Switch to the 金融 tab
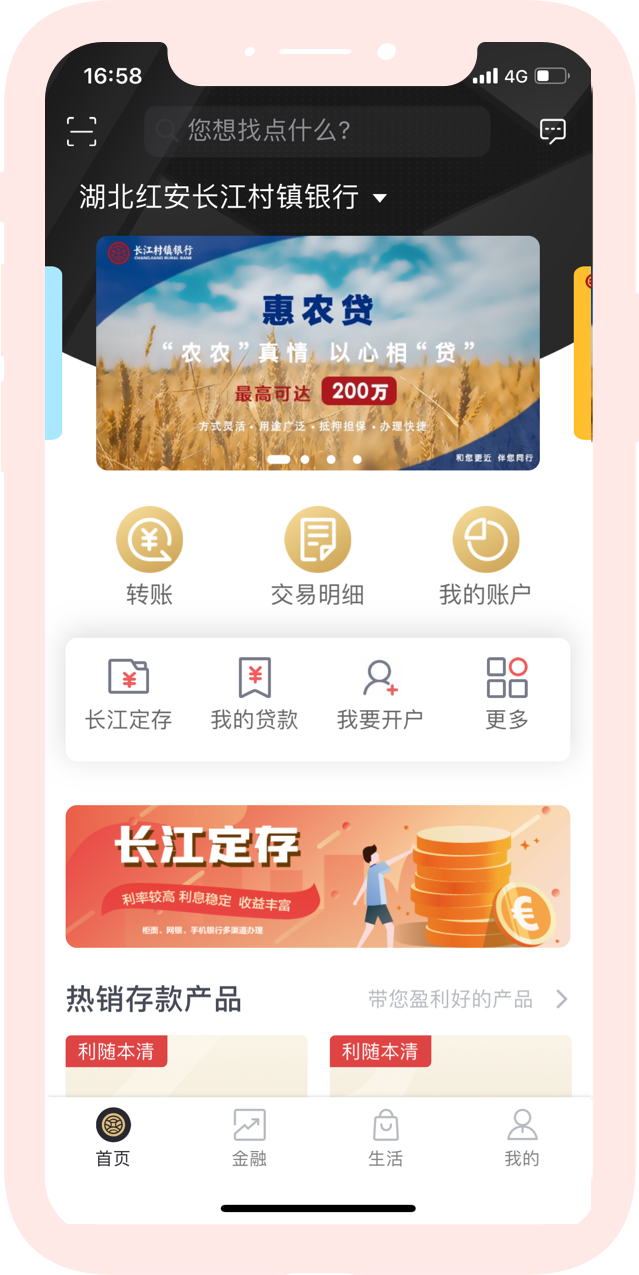Screen dimensions: 639x1275 249,1137
